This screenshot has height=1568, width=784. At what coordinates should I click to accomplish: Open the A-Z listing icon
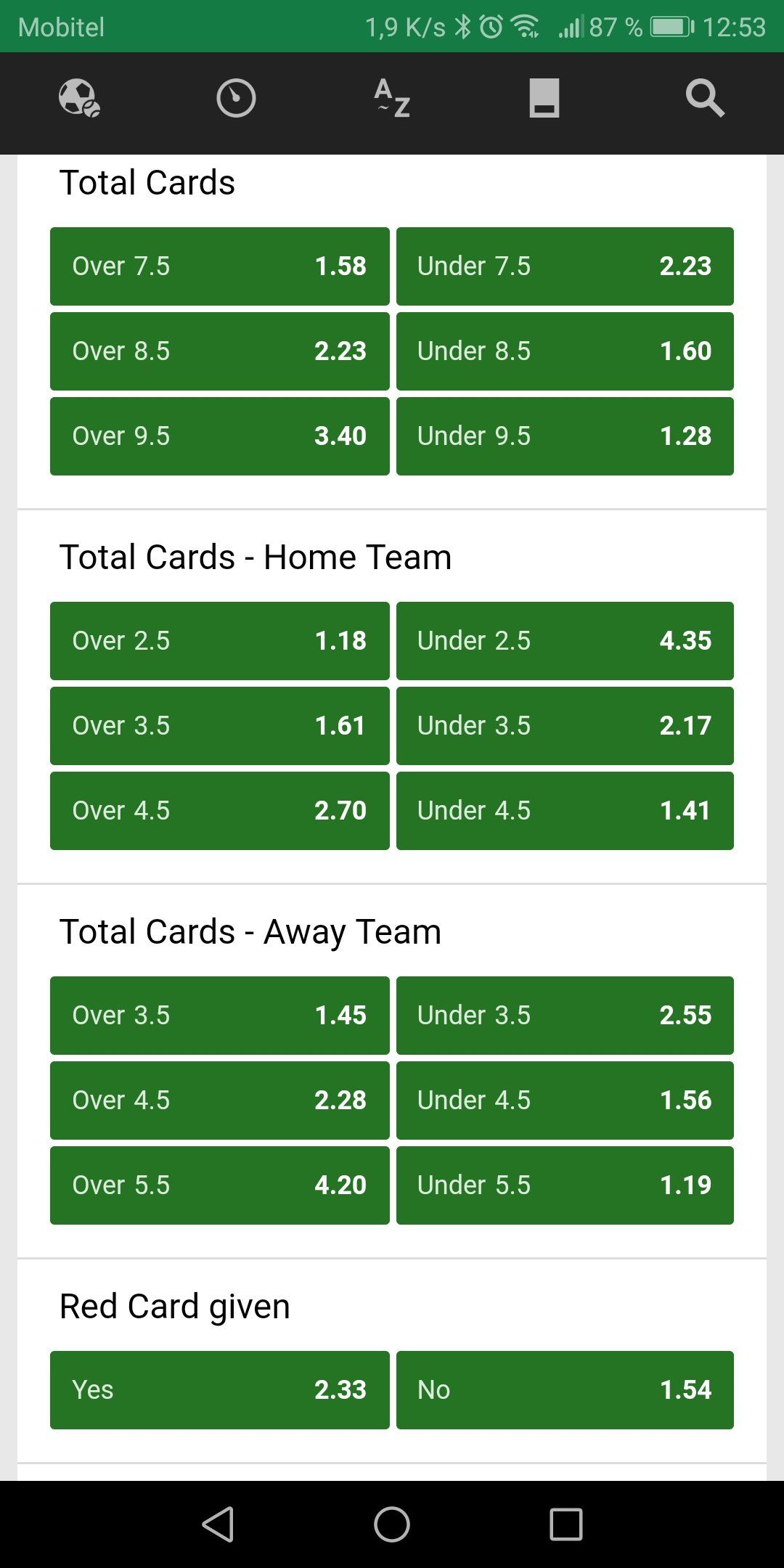(x=392, y=98)
